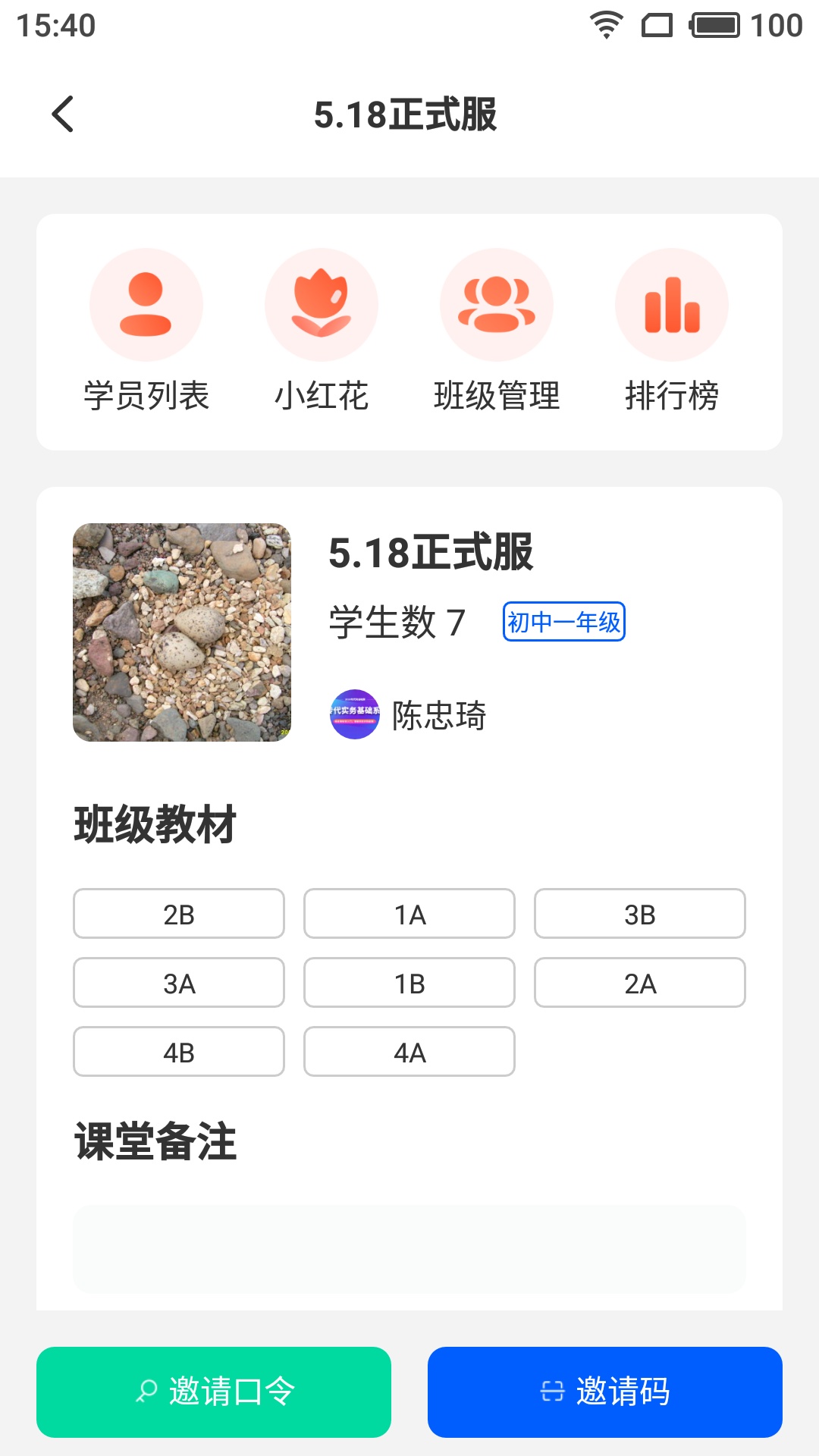Select textbook 4B
The height and width of the screenshot is (1456, 819).
[179, 1052]
